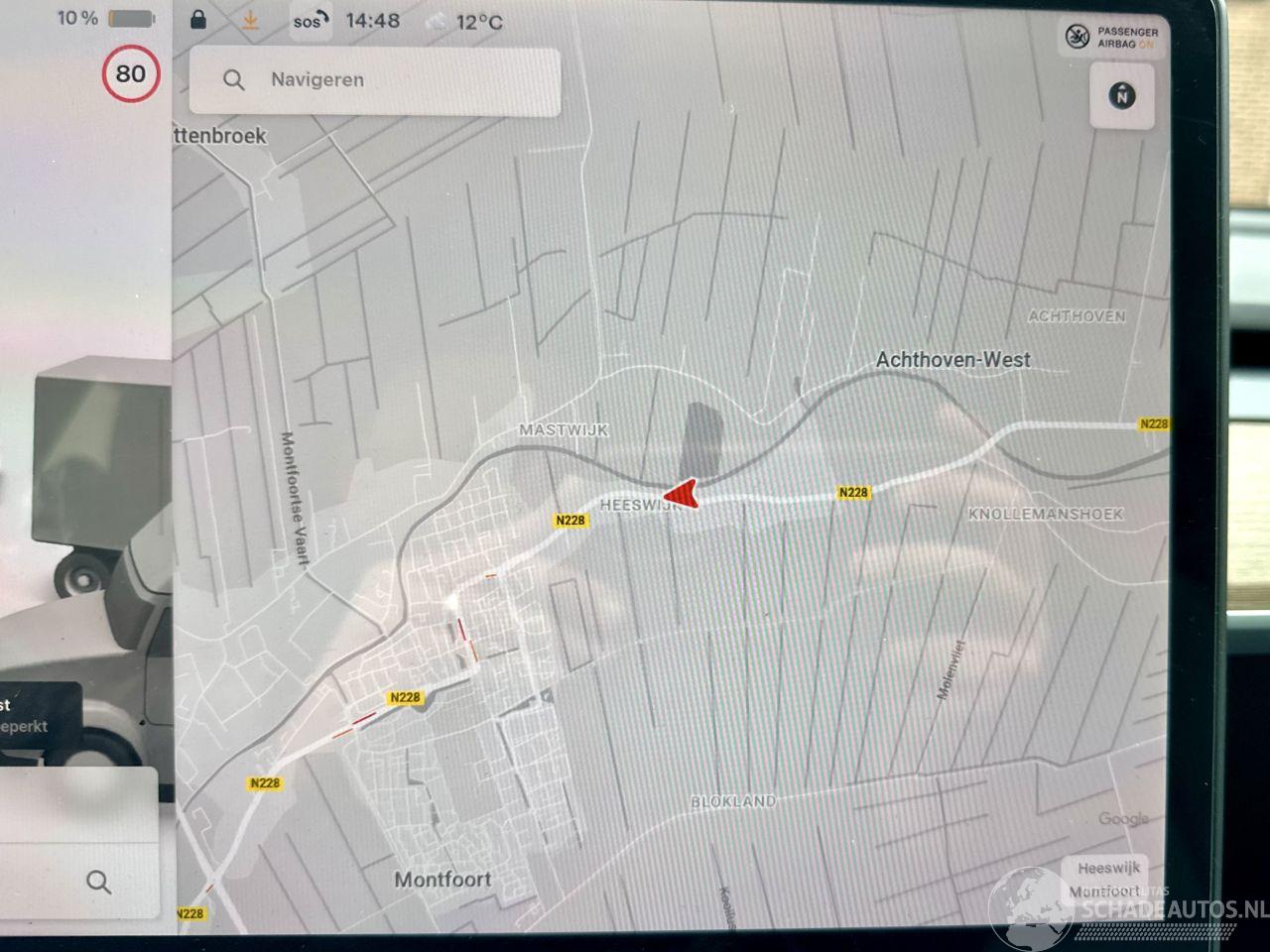Tap the SOS indicator
Image resolution: width=1270 pixels, height=952 pixels.
coord(310,21)
